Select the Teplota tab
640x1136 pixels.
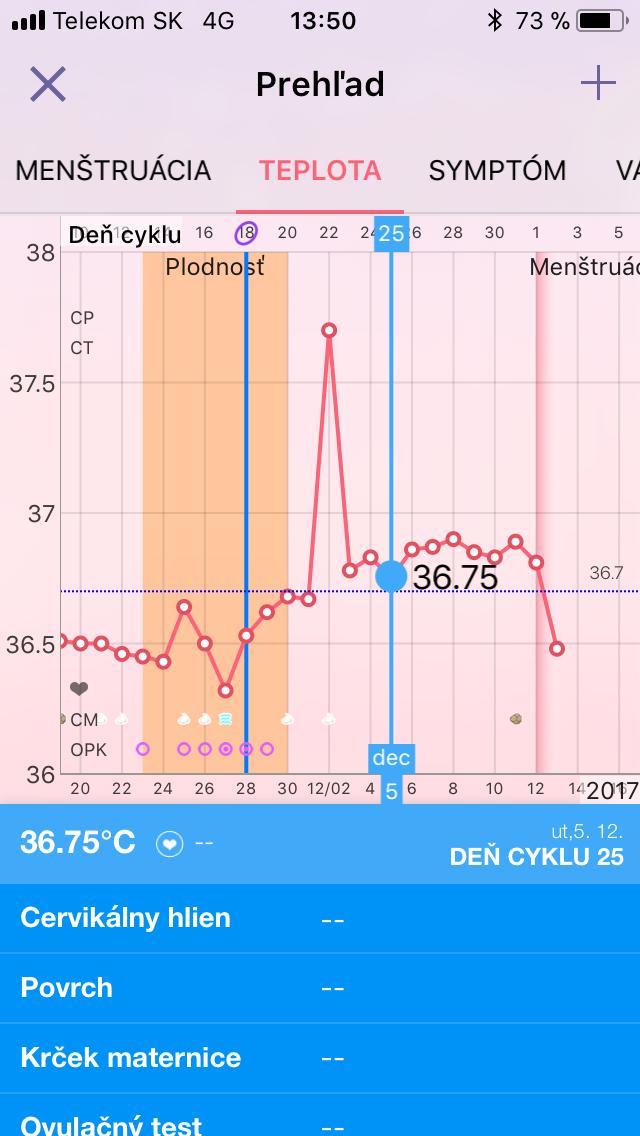coord(320,170)
